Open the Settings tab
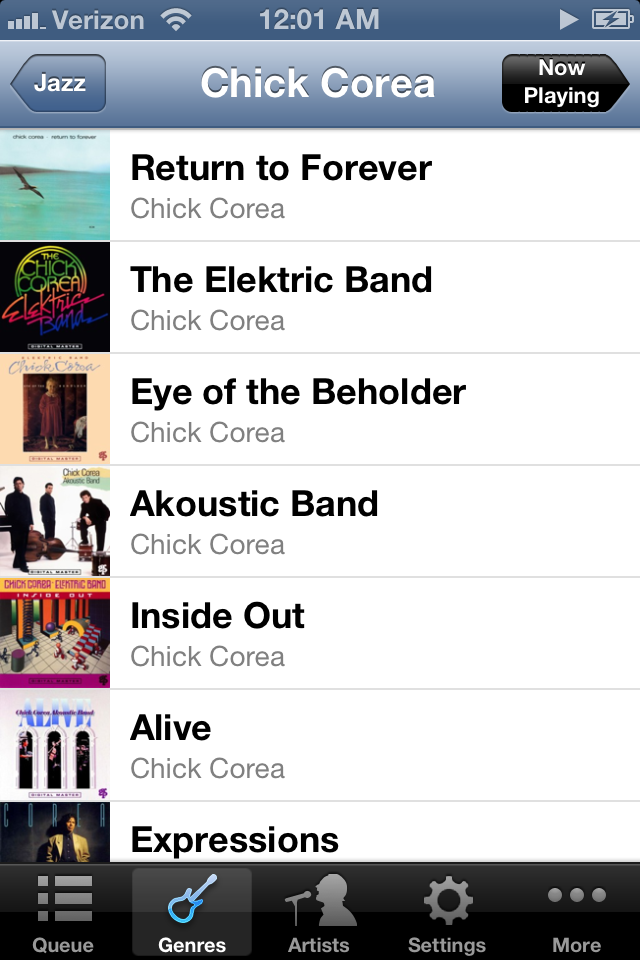Viewport: 640px width, 960px height. click(x=447, y=913)
